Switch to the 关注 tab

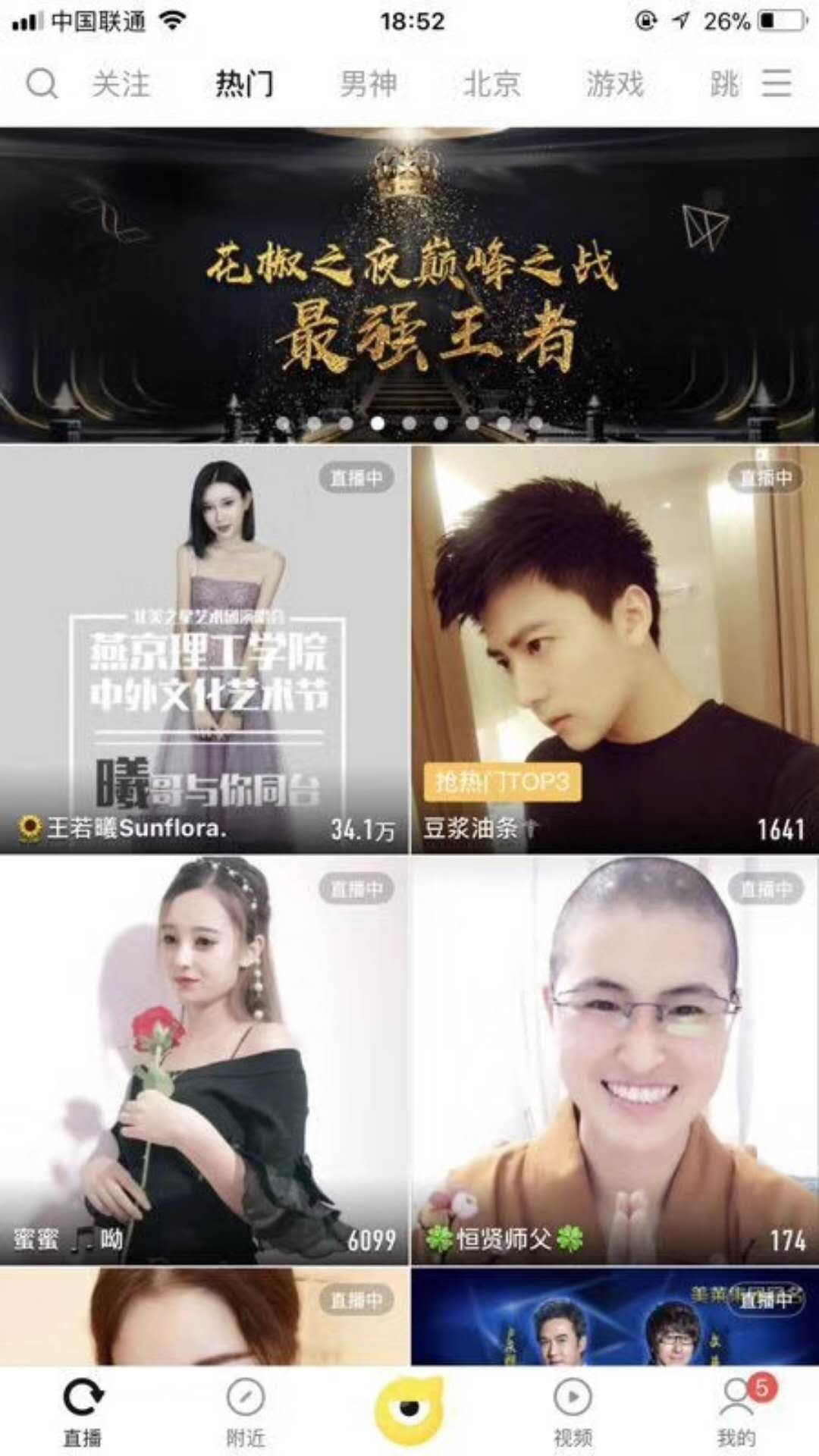tap(121, 83)
